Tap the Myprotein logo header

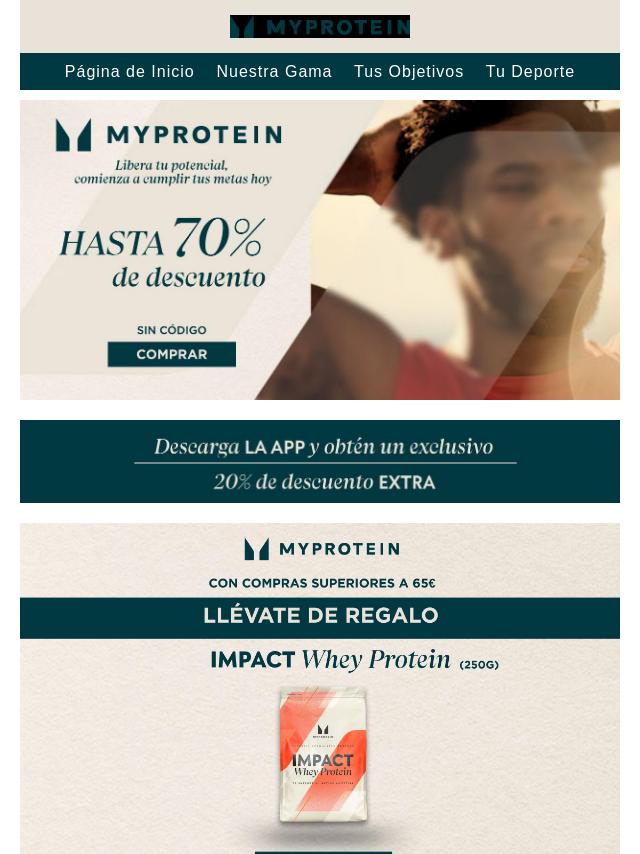point(320,26)
